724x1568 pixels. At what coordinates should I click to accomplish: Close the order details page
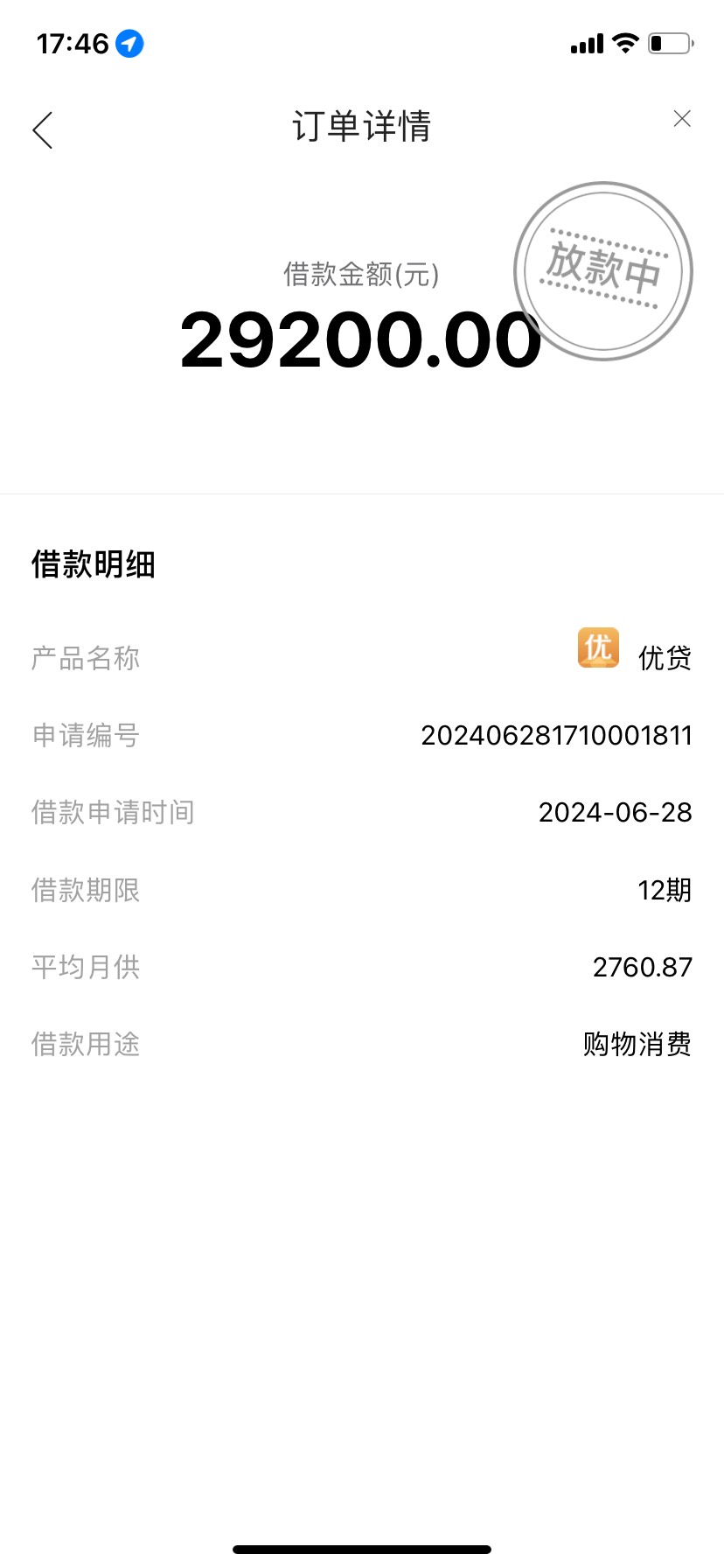(x=682, y=119)
